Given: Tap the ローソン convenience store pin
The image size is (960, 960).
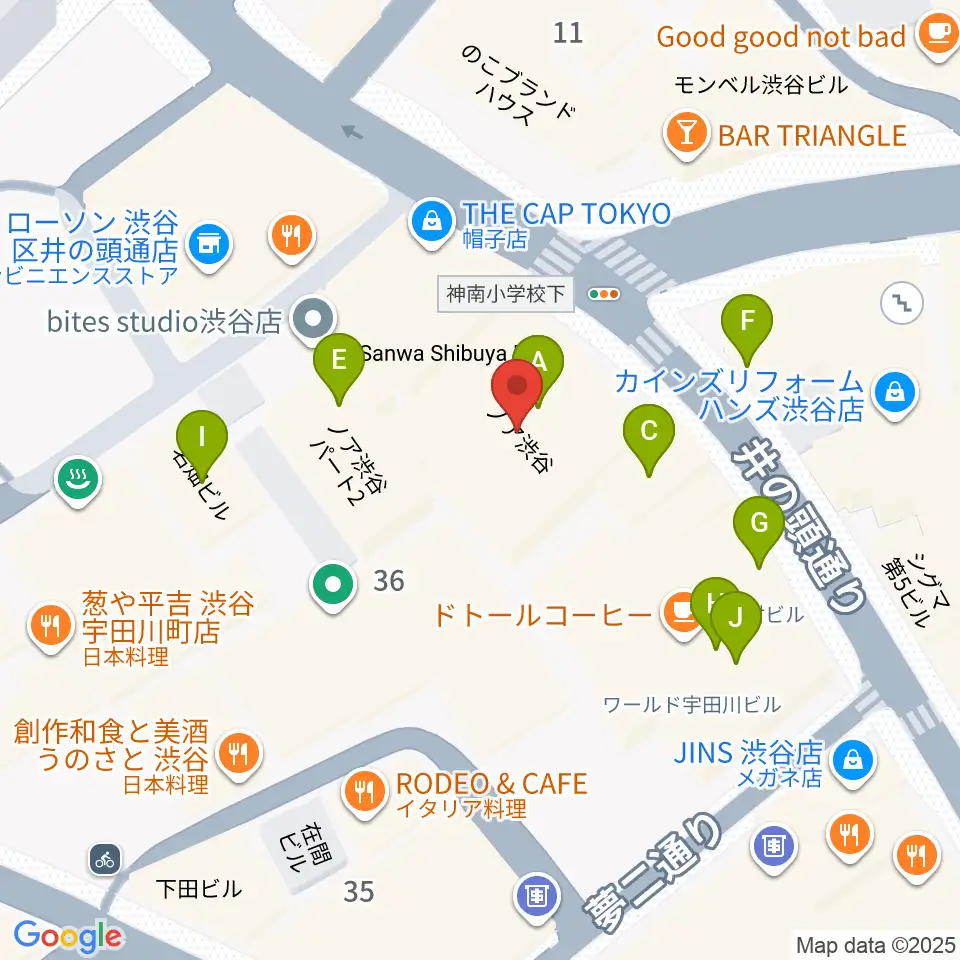Looking at the screenshot, I should pos(209,241).
